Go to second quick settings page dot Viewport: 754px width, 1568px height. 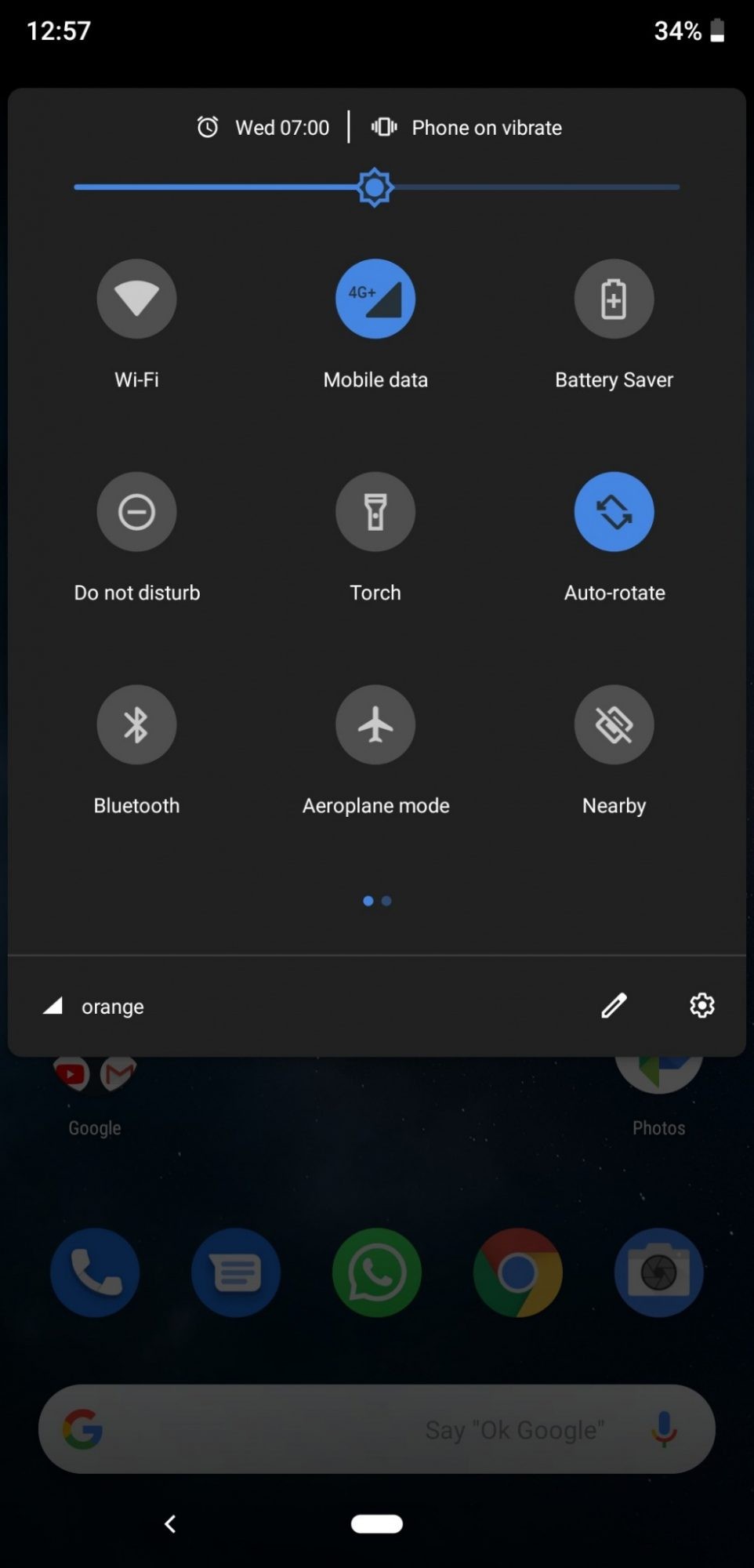(x=386, y=901)
